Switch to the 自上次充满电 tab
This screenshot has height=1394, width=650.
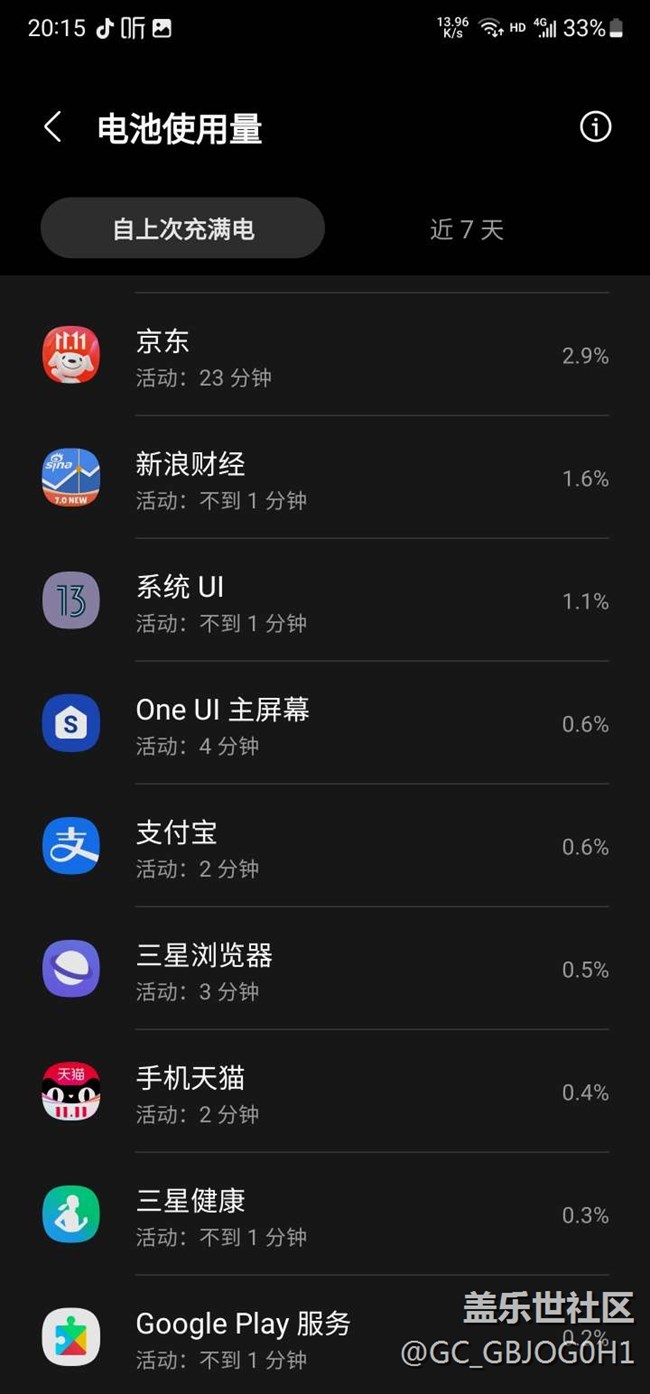tap(183, 229)
